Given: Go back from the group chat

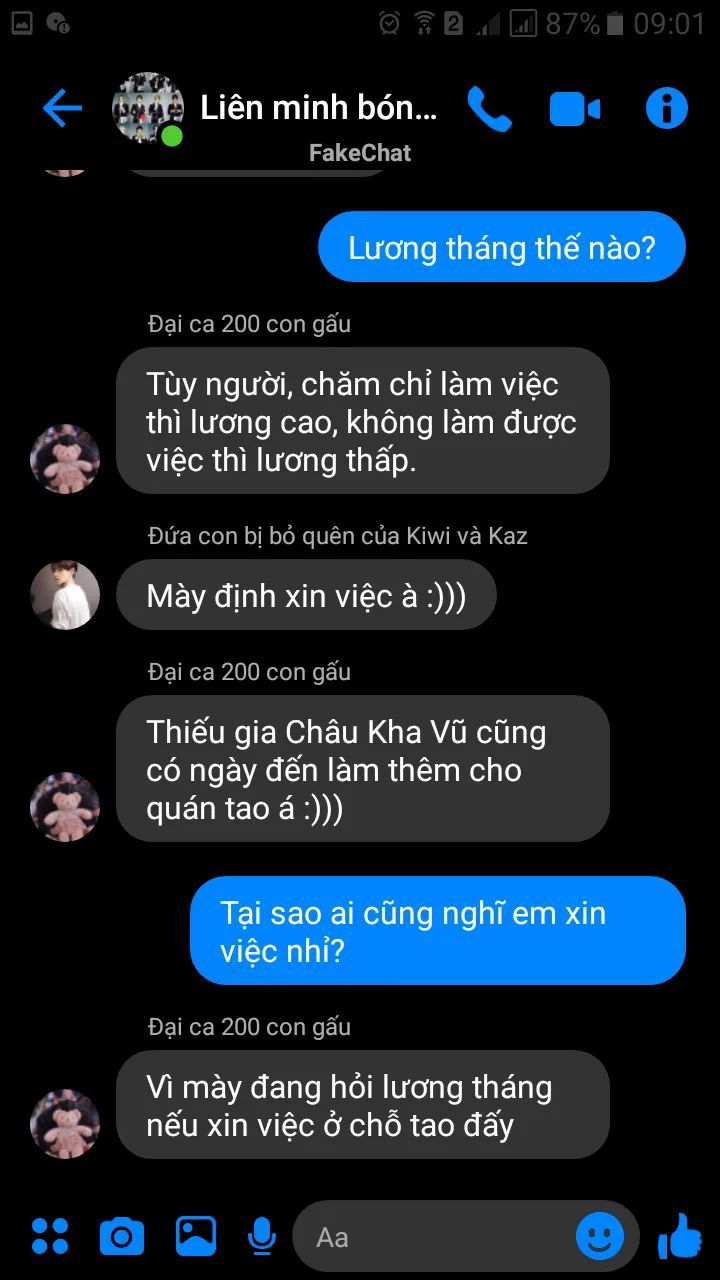Looking at the screenshot, I should pyautogui.click(x=62, y=108).
